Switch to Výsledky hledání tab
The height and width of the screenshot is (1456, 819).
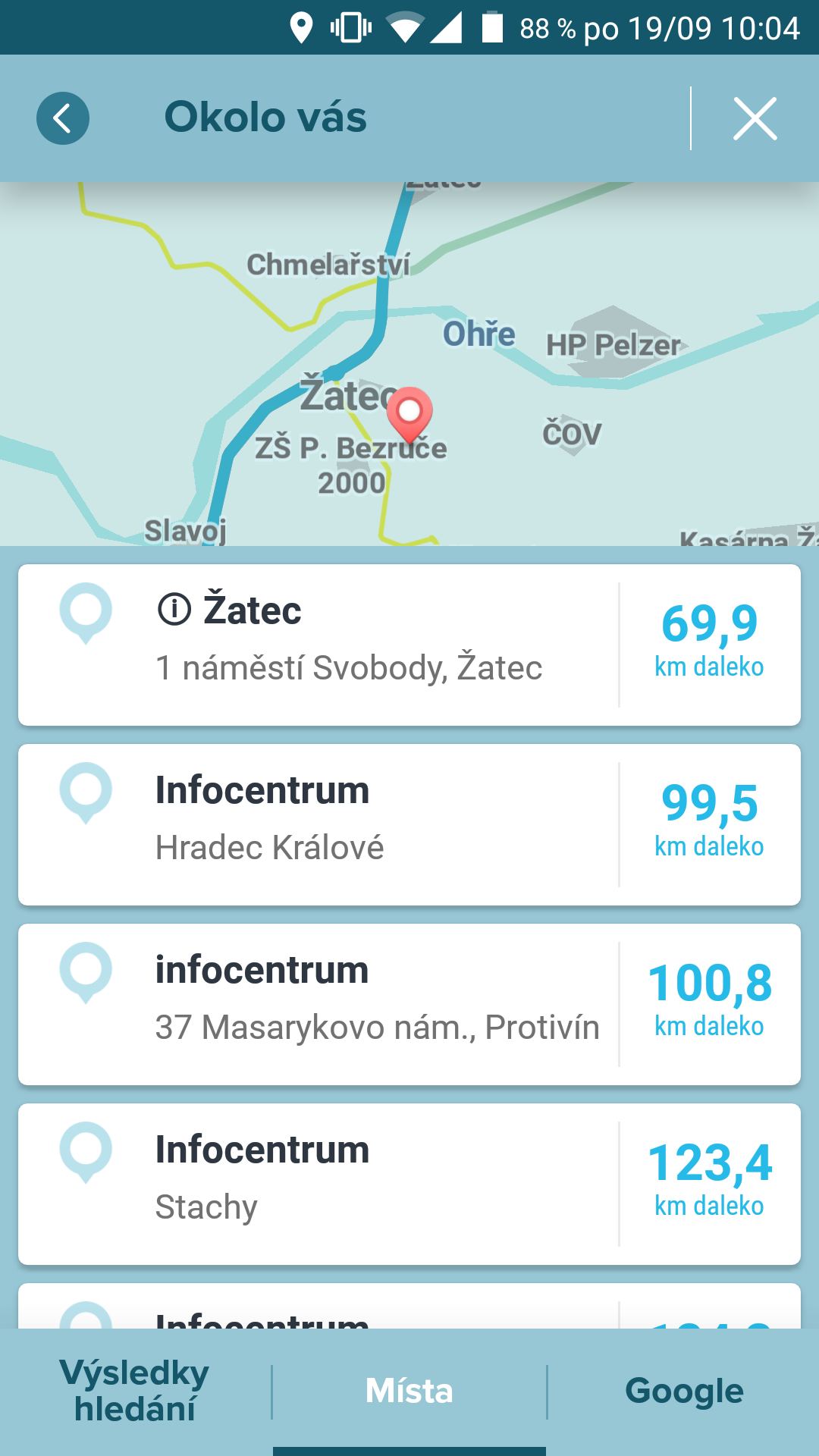pos(135,1392)
